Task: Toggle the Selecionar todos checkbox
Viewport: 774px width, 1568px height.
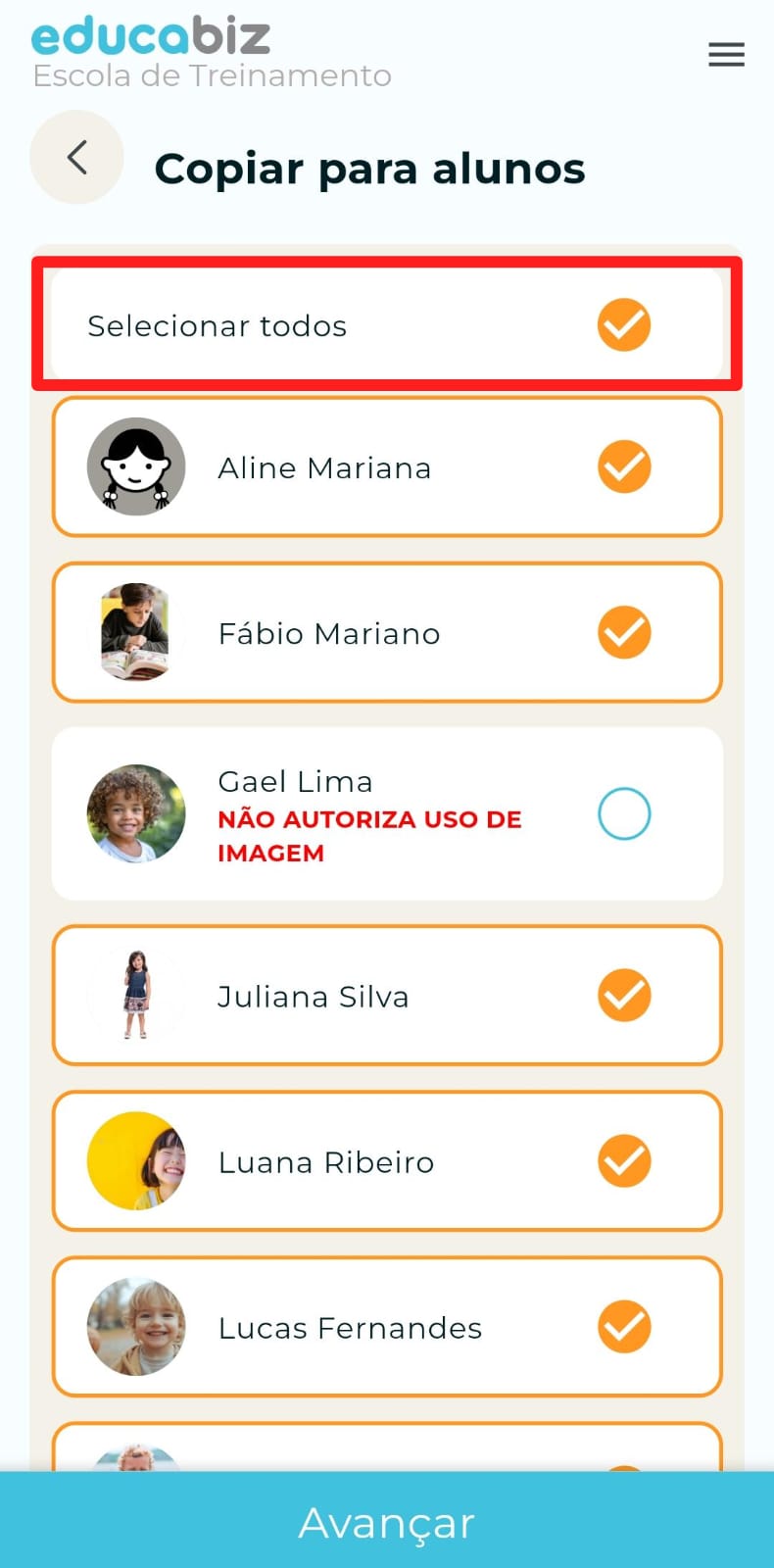Action: tap(624, 324)
